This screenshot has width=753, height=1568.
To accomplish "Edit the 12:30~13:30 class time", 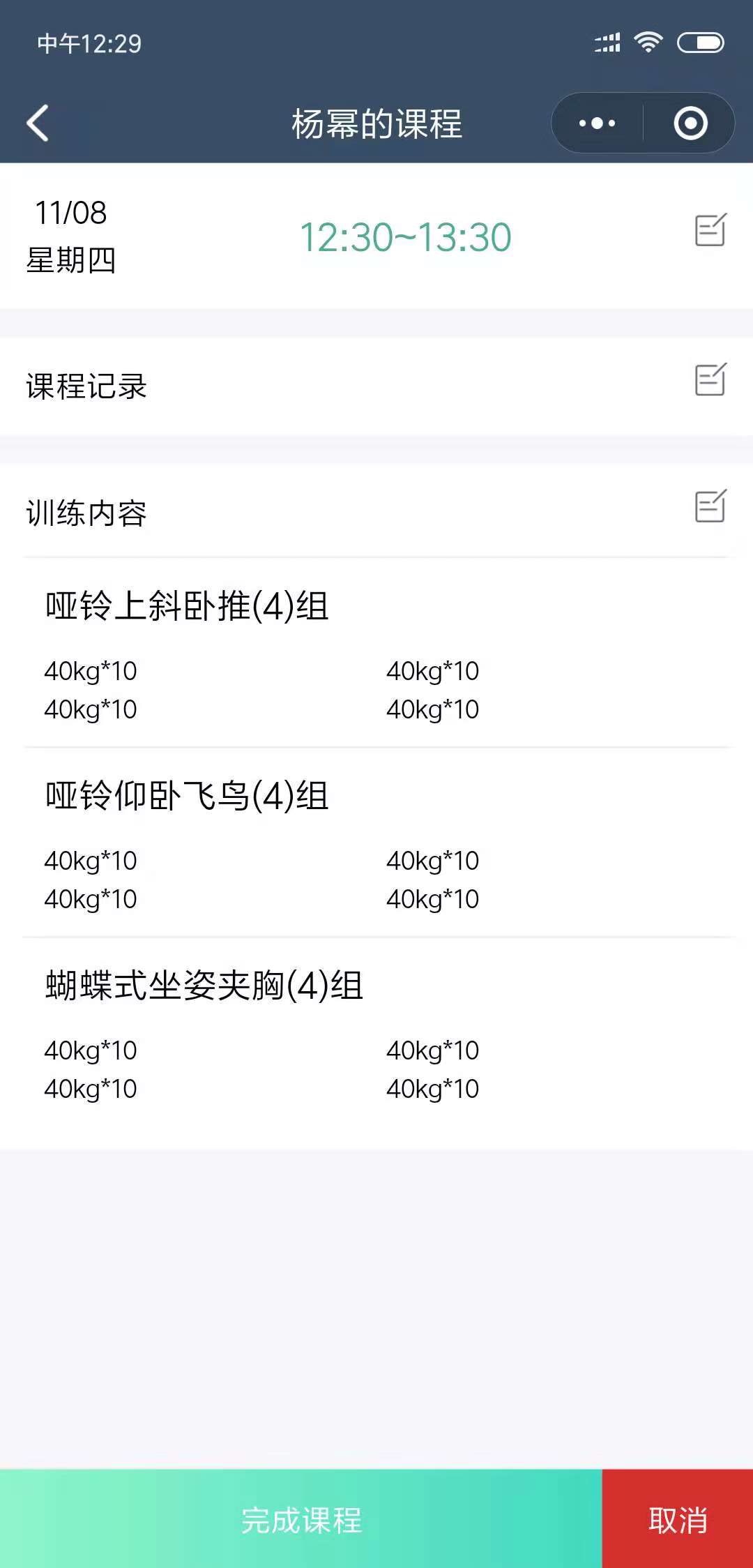I will coord(710,229).
